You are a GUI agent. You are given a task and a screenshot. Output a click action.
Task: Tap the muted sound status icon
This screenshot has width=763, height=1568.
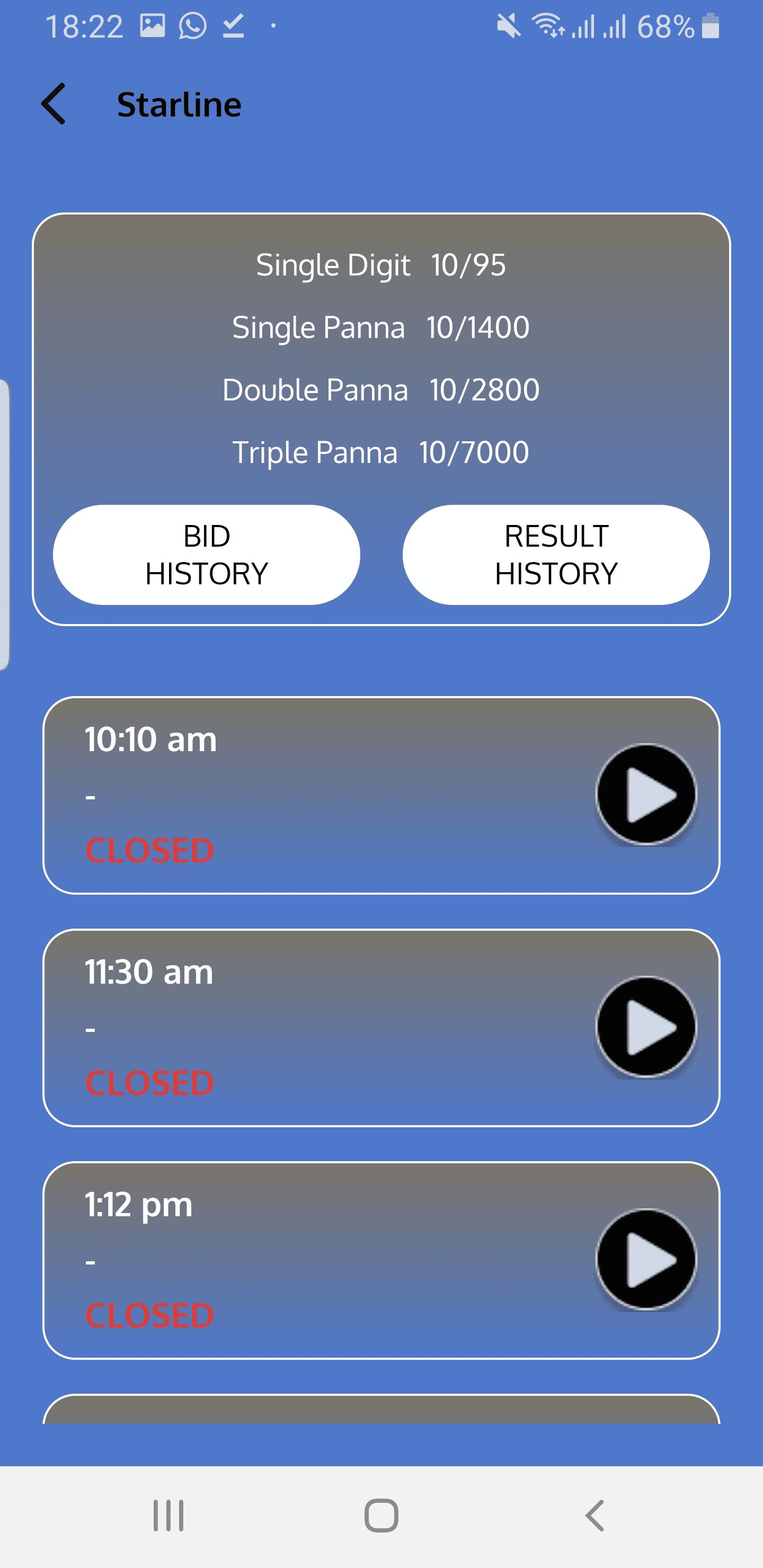click(x=507, y=25)
